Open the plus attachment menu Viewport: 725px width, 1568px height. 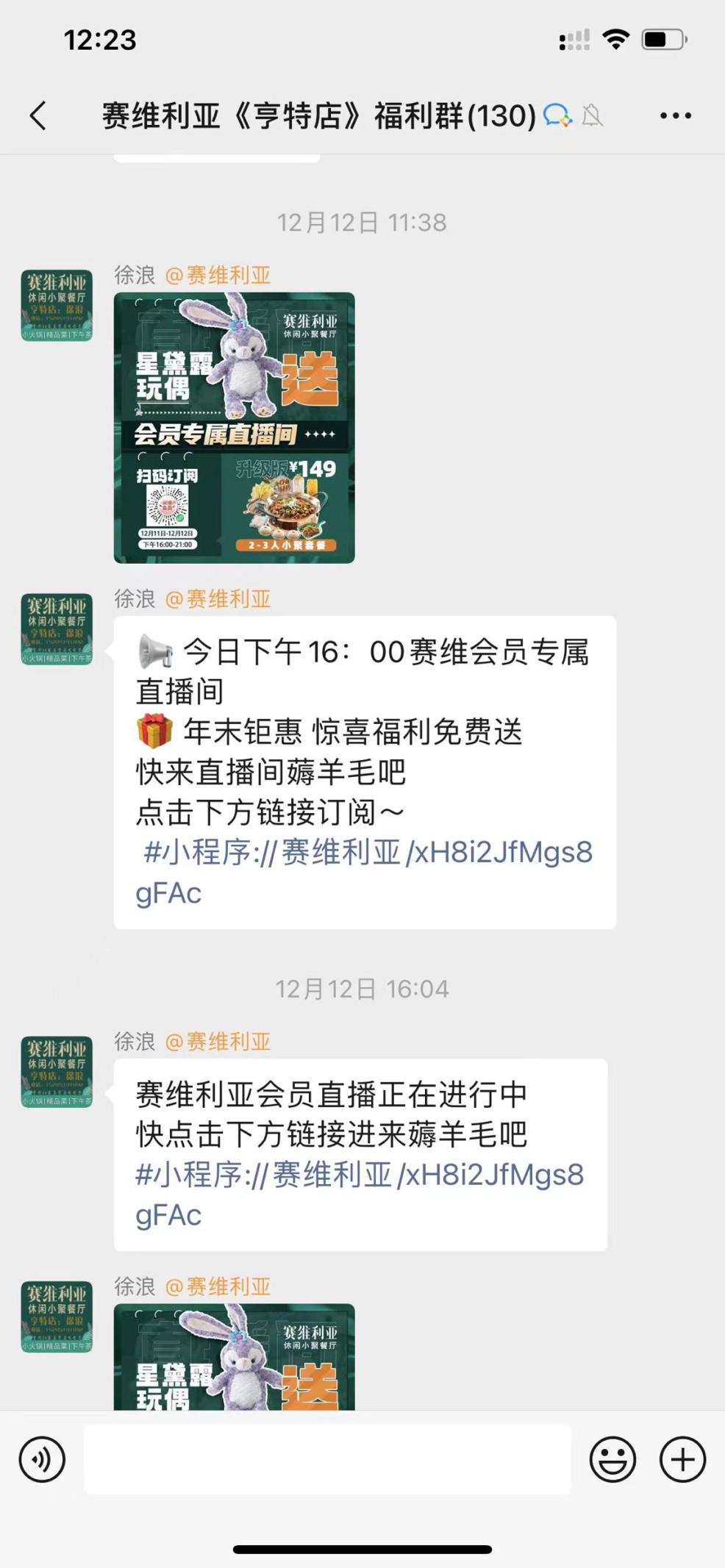[682, 1459]
